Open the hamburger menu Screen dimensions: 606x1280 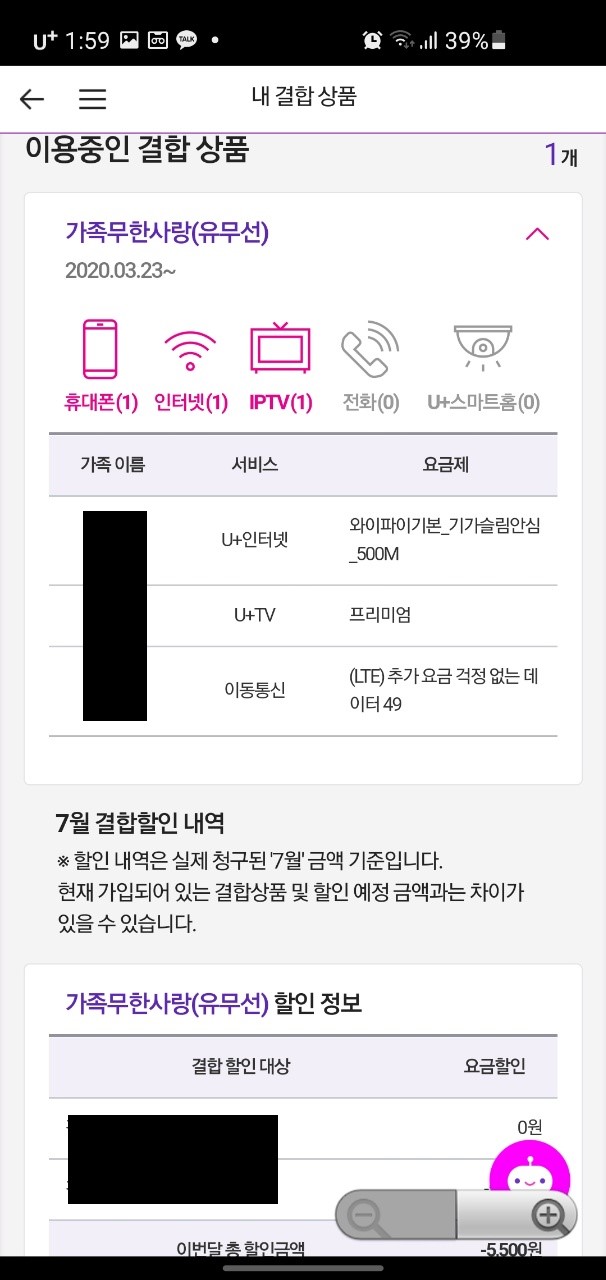click(x=92, y=98)
